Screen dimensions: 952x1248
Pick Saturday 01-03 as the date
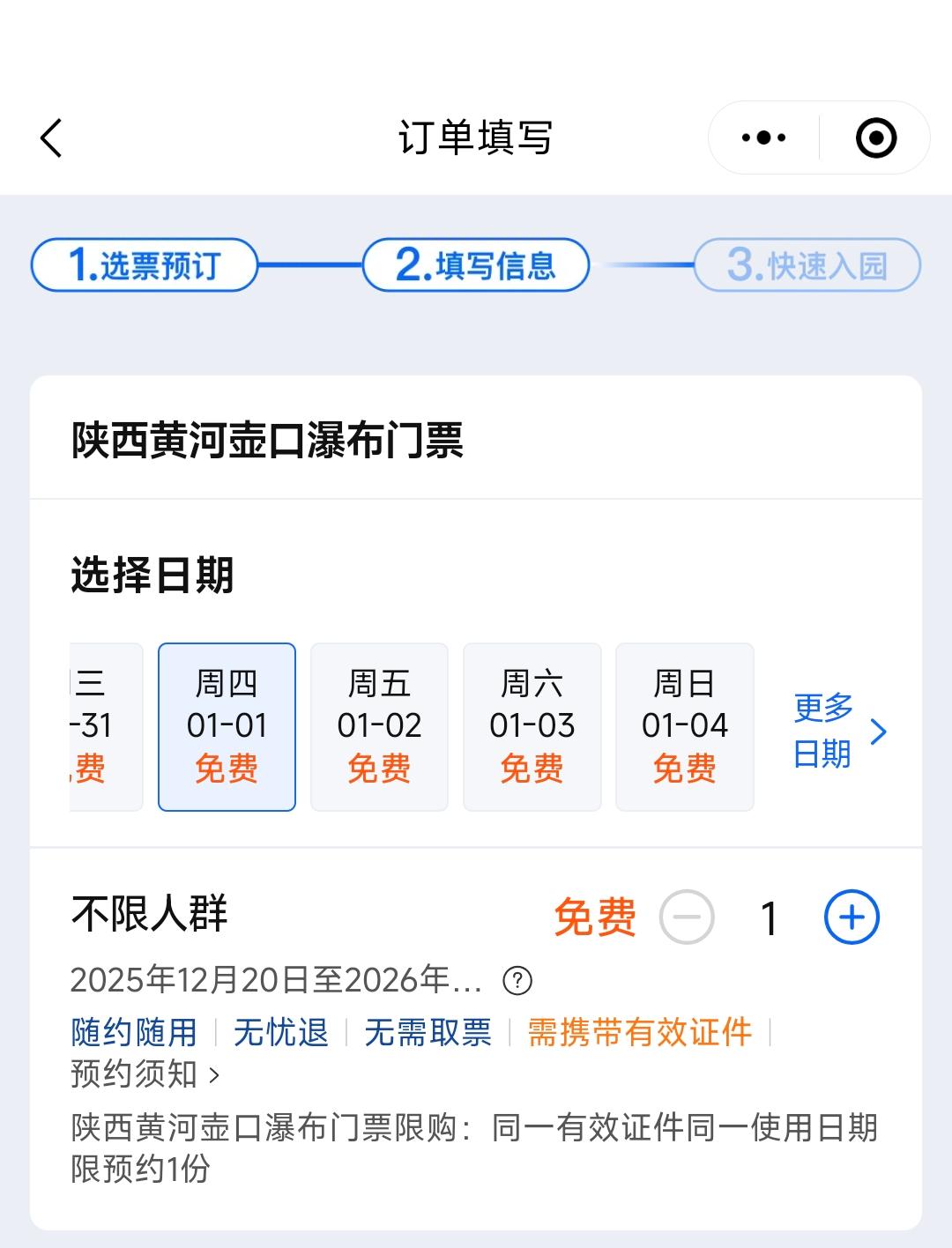pos(532,726)
